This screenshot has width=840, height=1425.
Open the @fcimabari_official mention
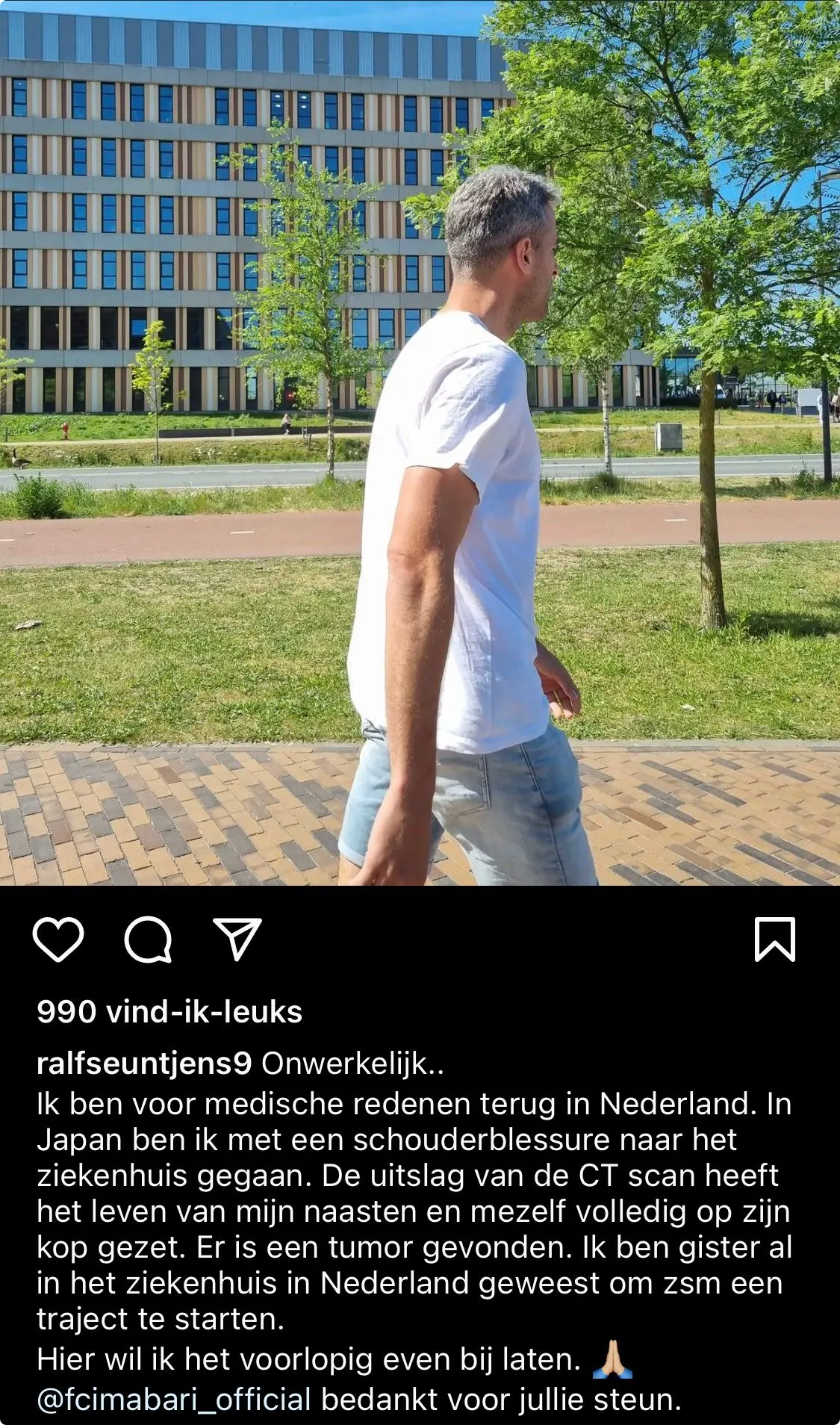click(174, 1399)
